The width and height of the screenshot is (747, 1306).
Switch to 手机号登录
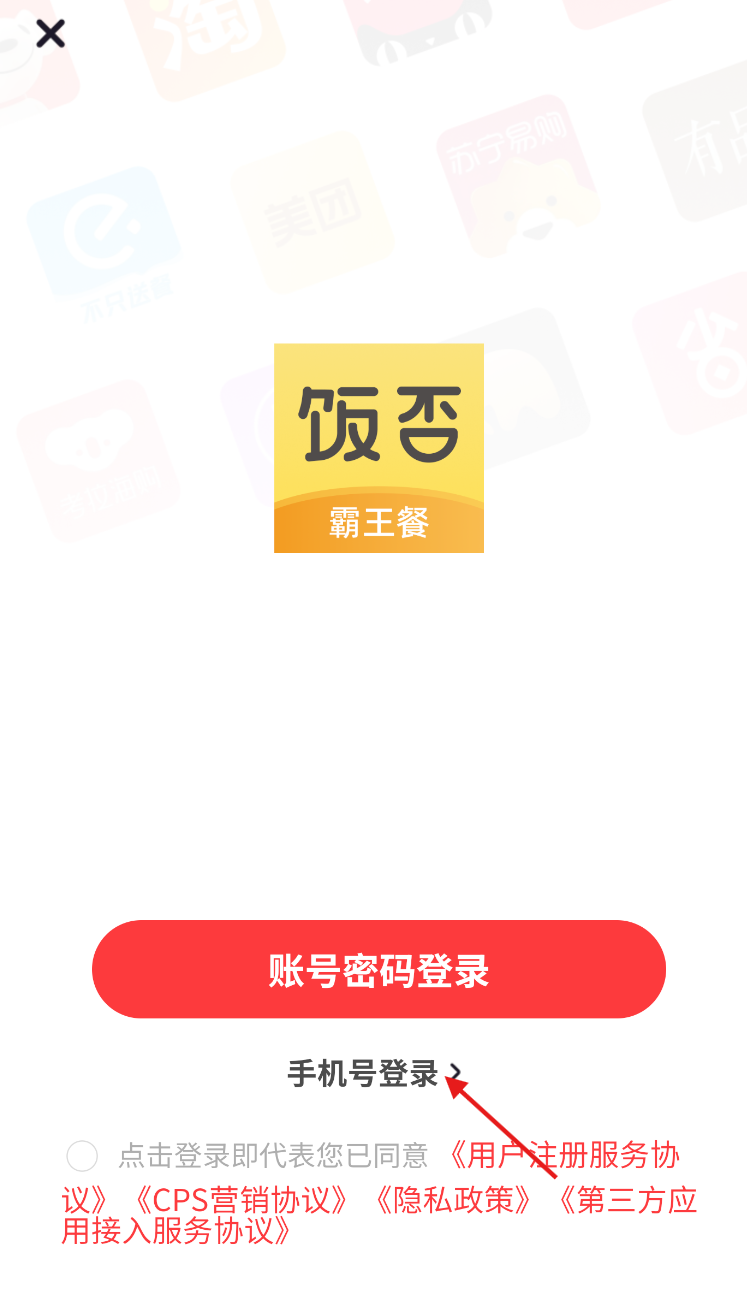coord(374,1074)
